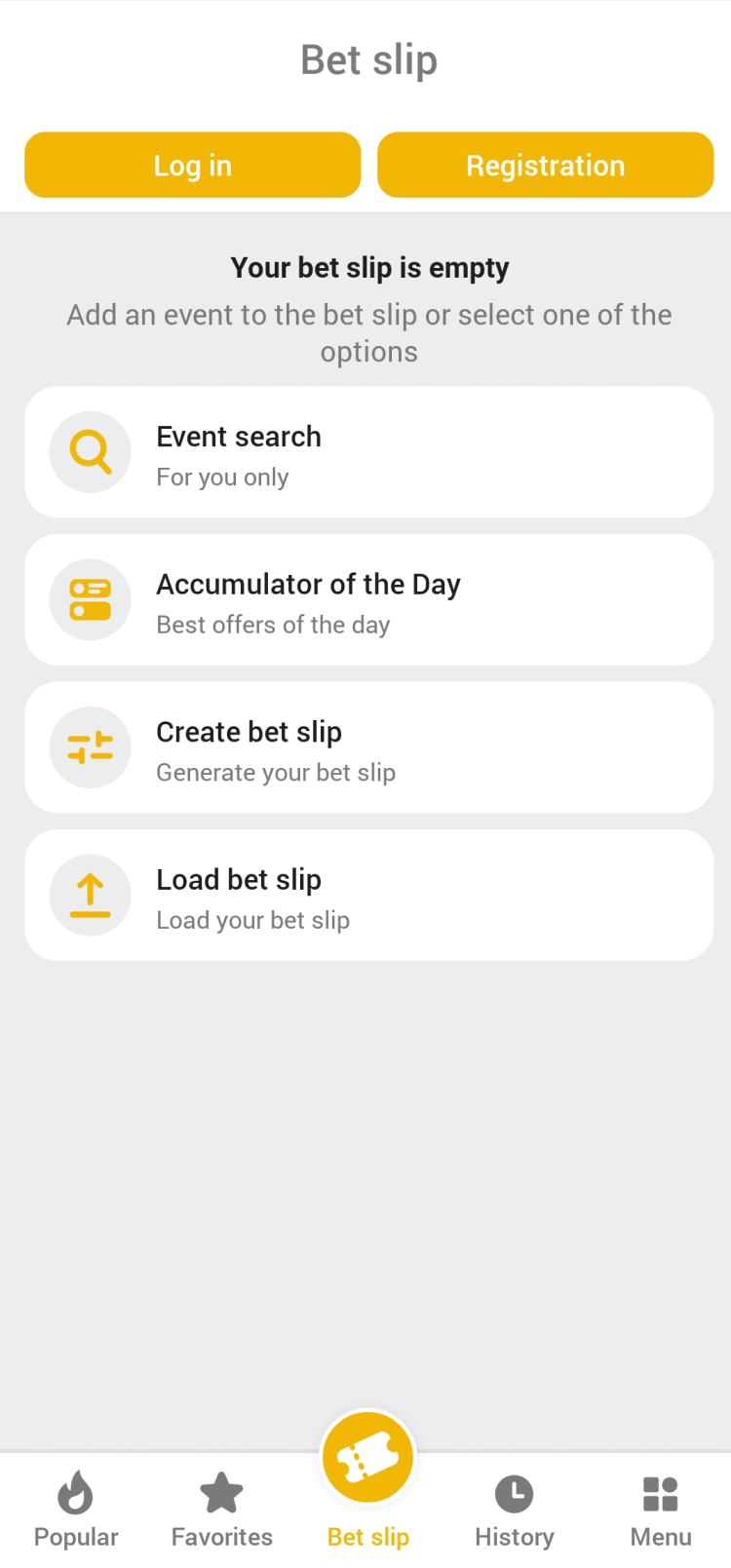This screenshot has height=1568, width=731.
Task: Open Event search option
Action: pos(368,453)
